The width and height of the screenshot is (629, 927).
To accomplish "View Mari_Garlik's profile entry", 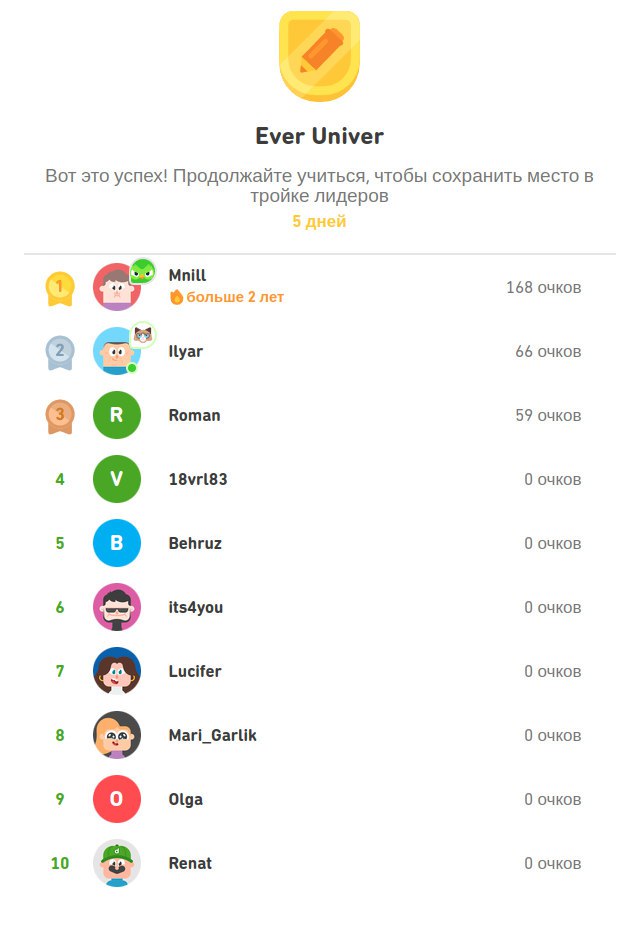I will tap(212, 735).
